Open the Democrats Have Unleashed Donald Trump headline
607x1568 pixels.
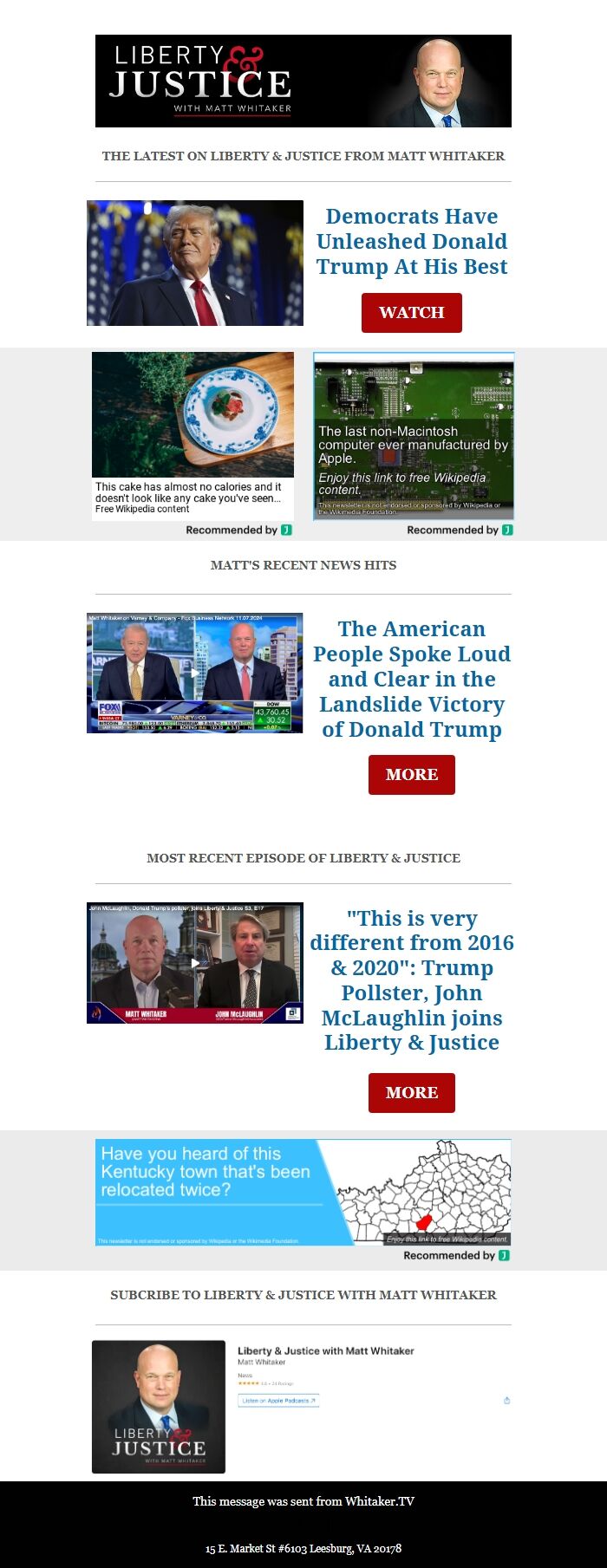411,242
